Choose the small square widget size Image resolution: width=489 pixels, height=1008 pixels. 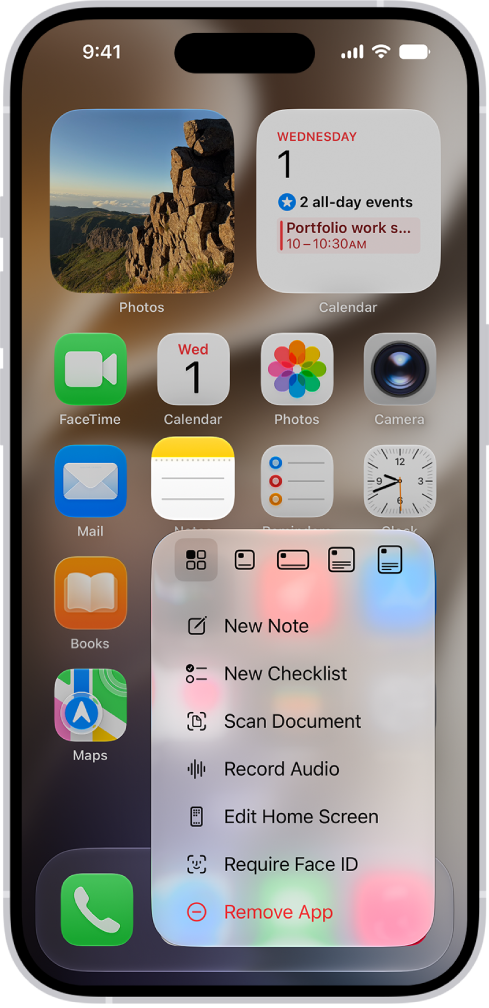tap(244, 560)
